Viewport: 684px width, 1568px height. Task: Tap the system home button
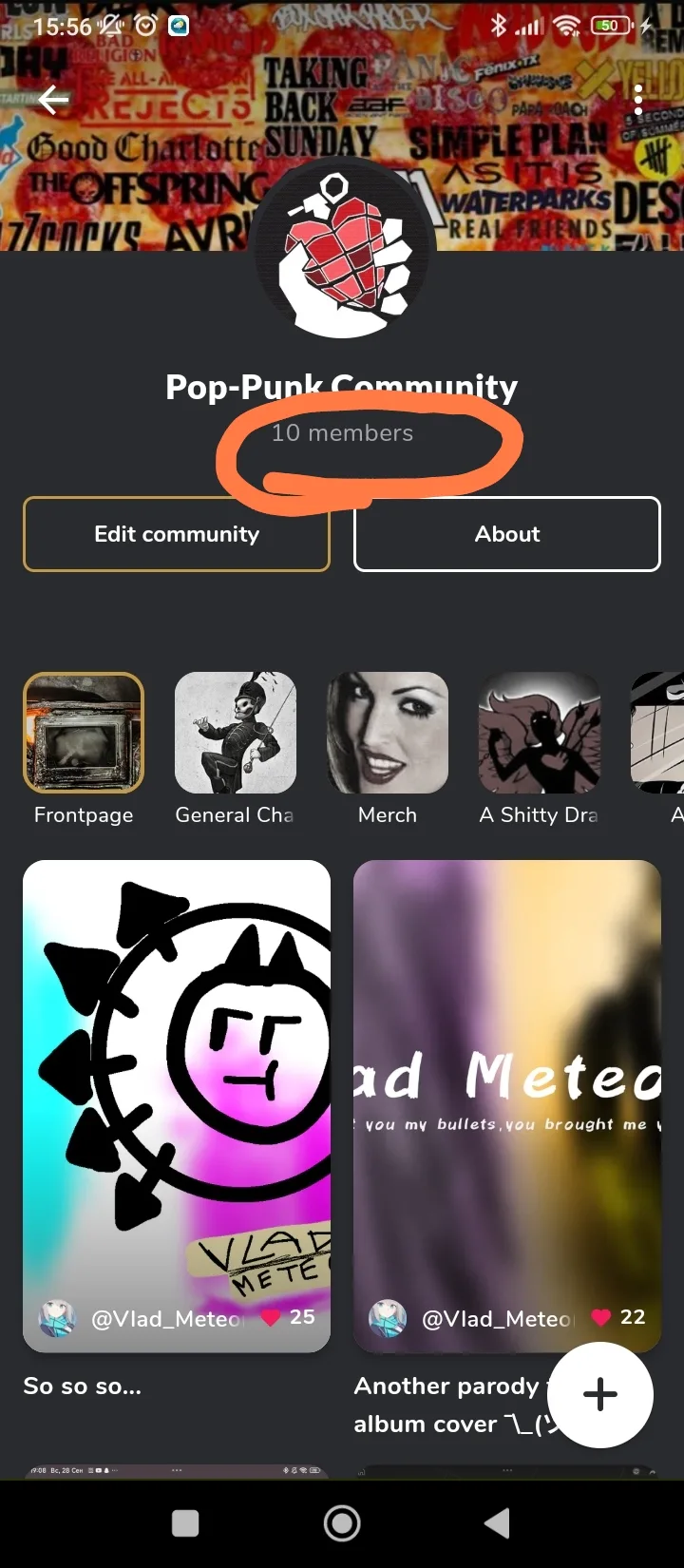click(342, 1523)
